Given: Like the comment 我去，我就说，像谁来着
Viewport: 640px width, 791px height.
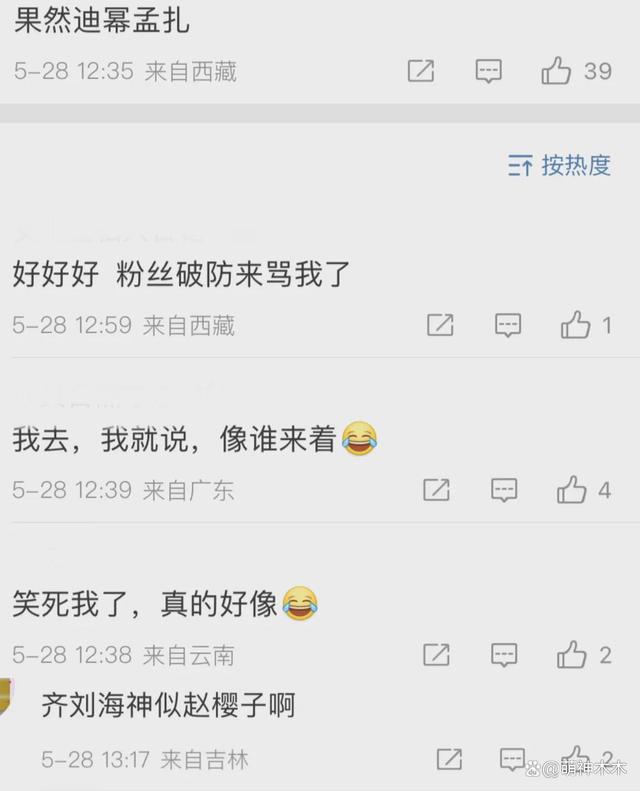Looking at the screenshot, I should [x=572, y=490].
